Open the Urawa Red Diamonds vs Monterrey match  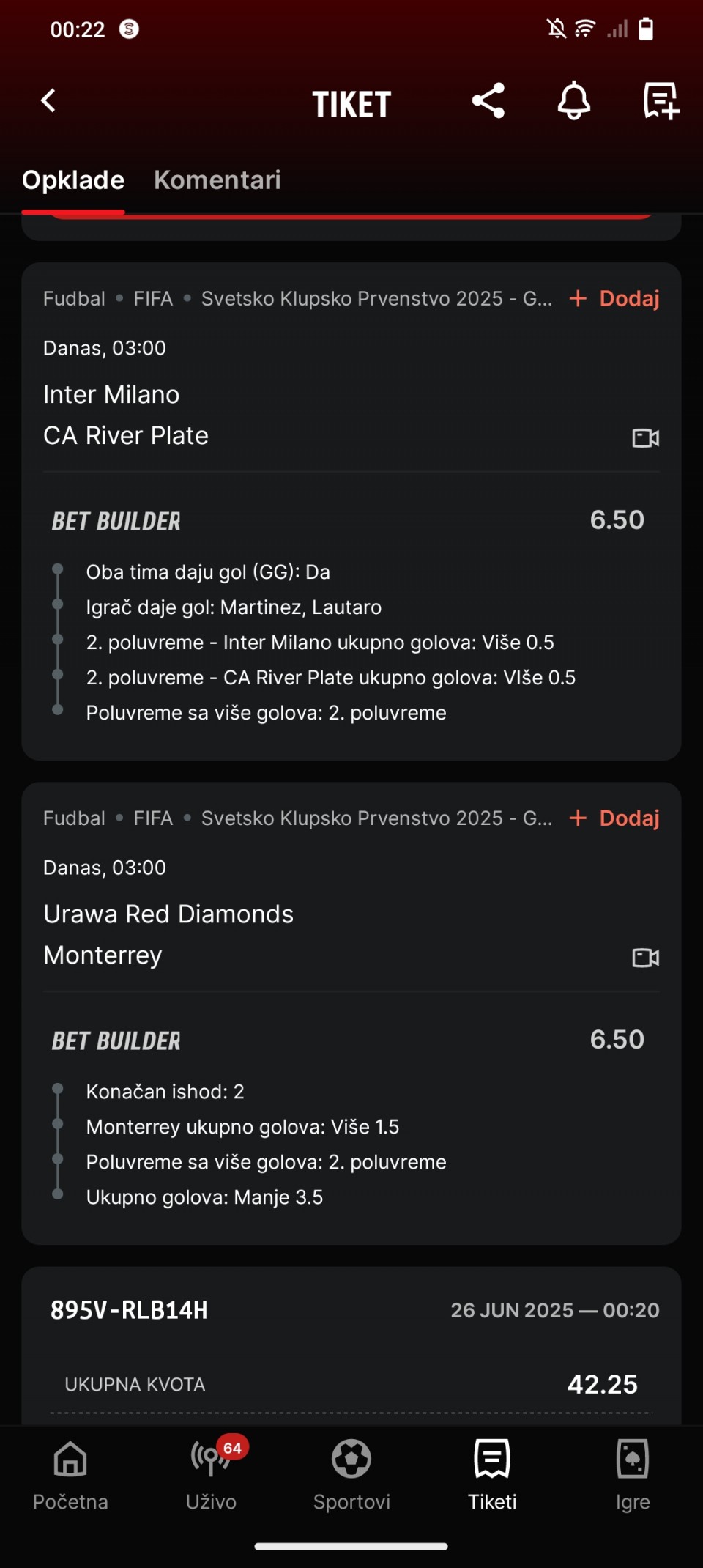(x=168, y=934)
